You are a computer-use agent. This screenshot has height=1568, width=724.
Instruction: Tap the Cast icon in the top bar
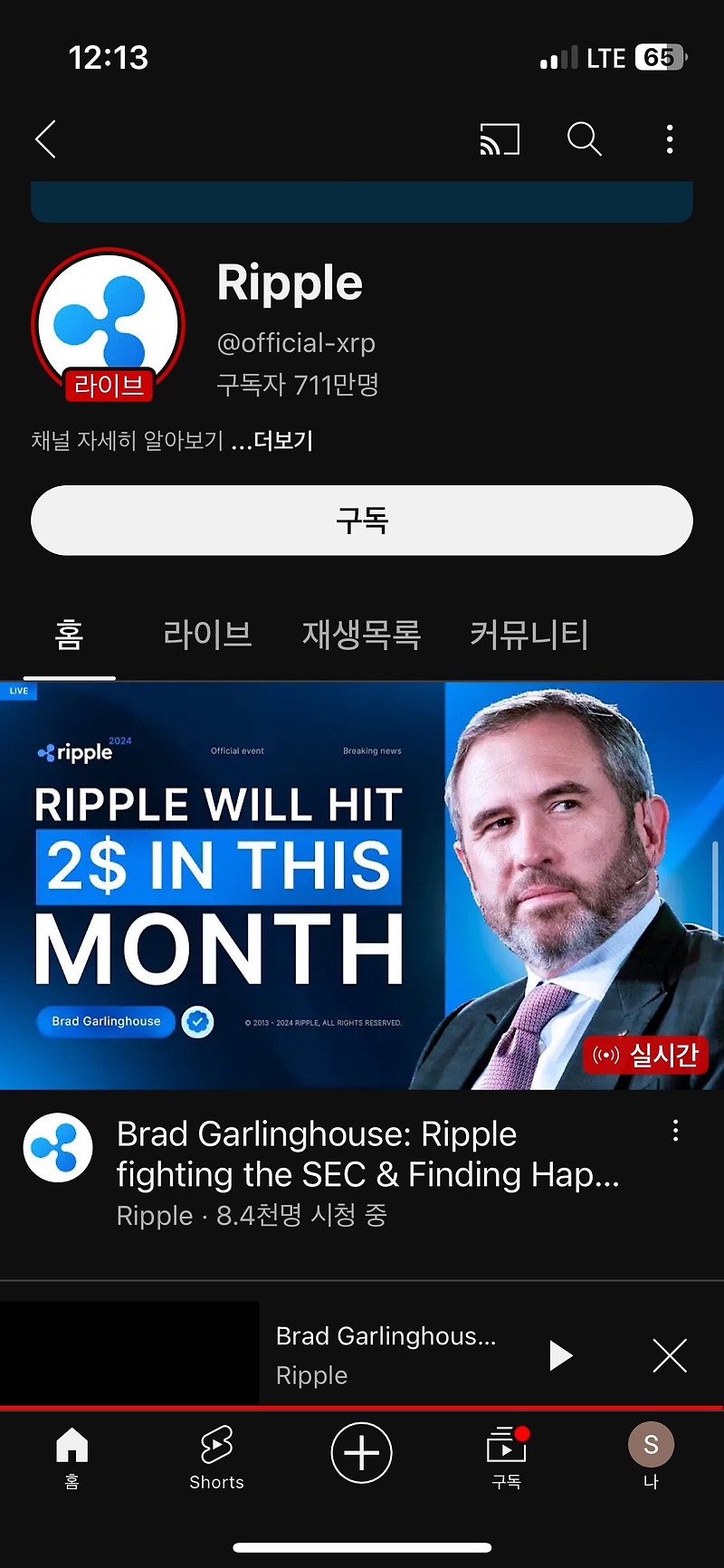click(499, 139)
